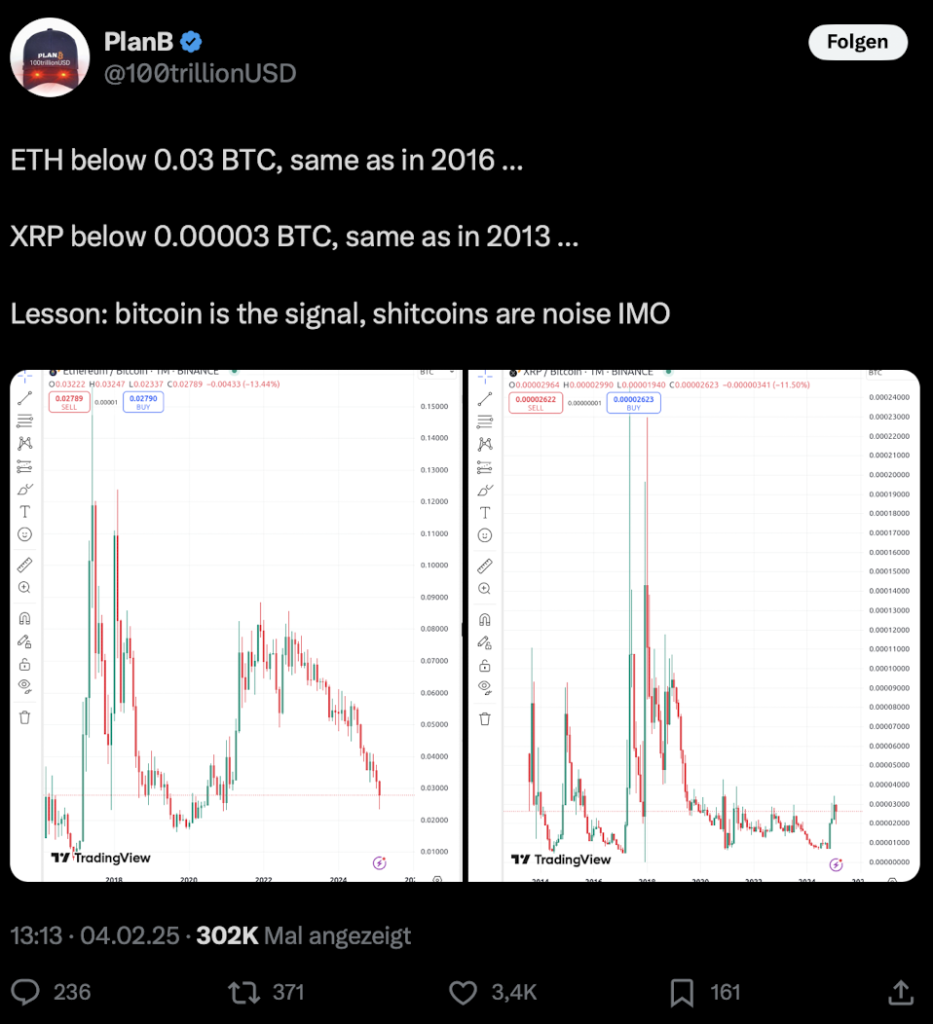
Task: Open the @100trillionUSD profile handle
Action: (199, 73)
